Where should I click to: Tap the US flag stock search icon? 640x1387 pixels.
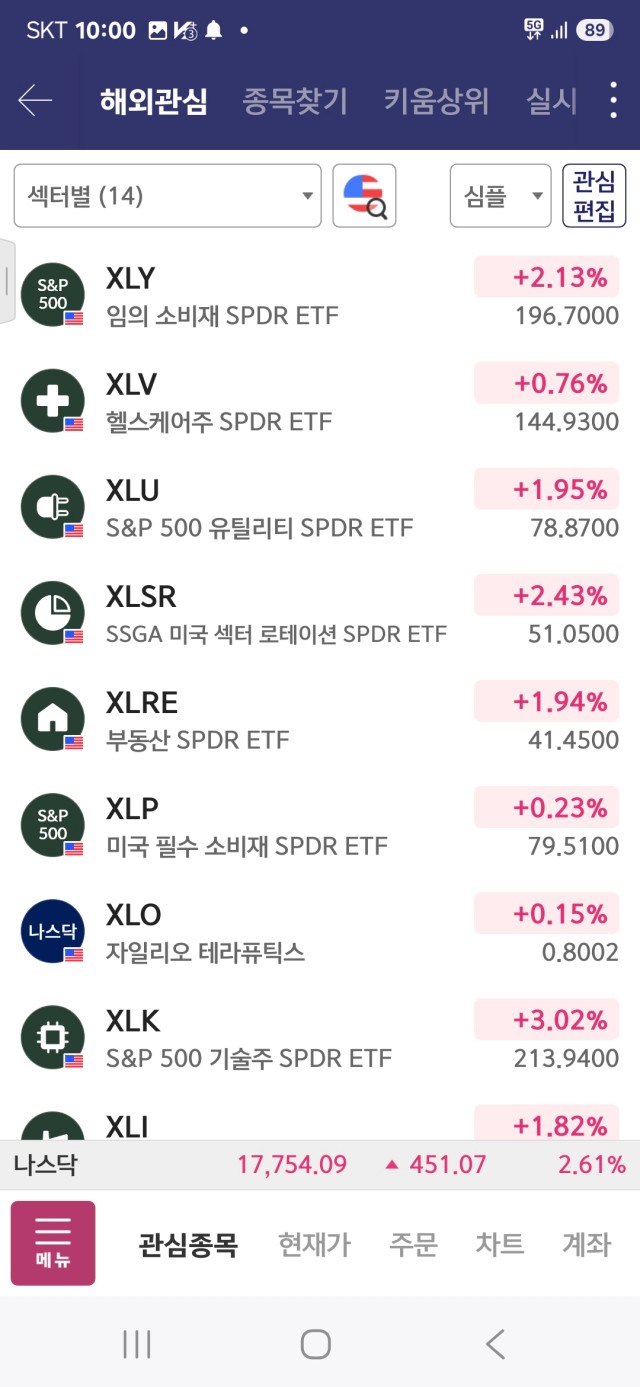tap(365, 196)
